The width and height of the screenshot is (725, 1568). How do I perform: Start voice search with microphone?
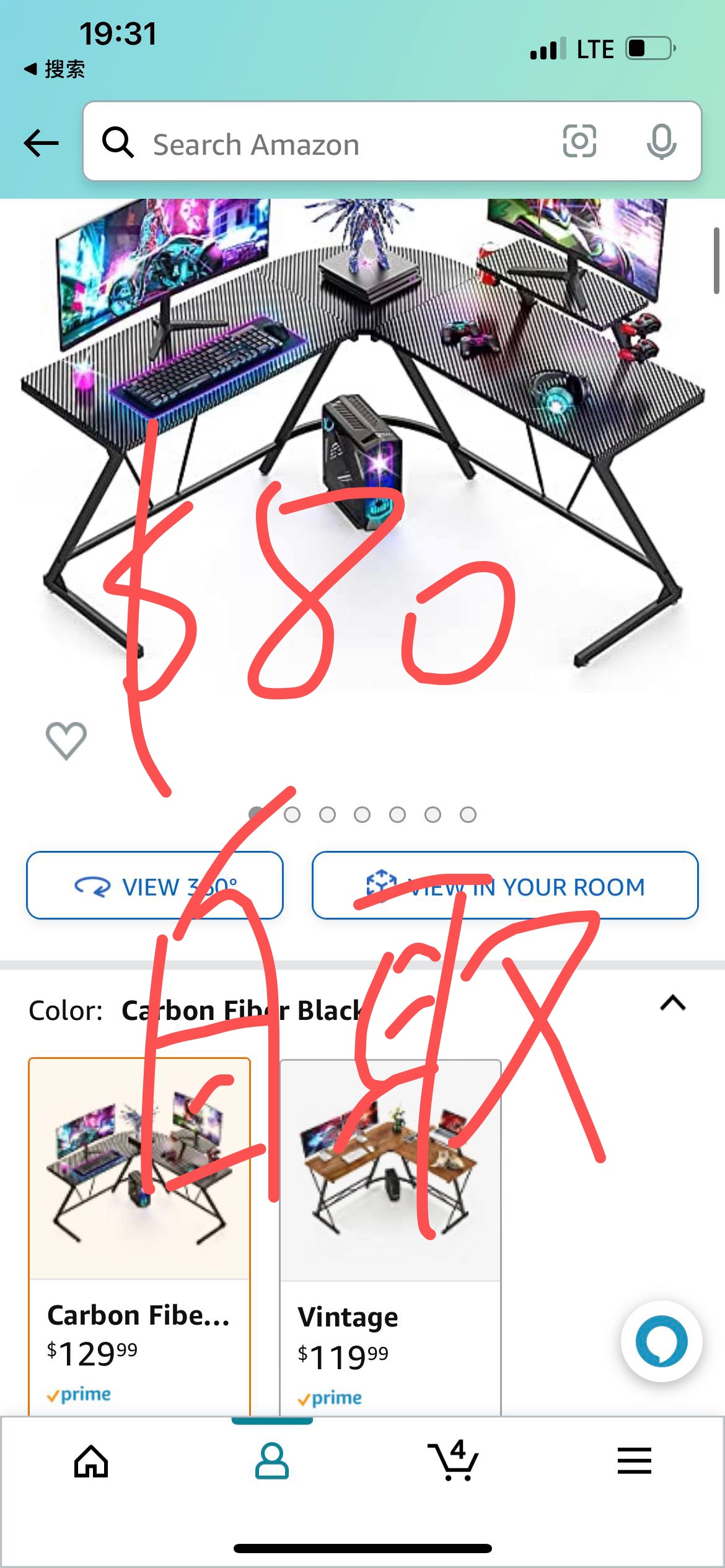tap(661, 142)
